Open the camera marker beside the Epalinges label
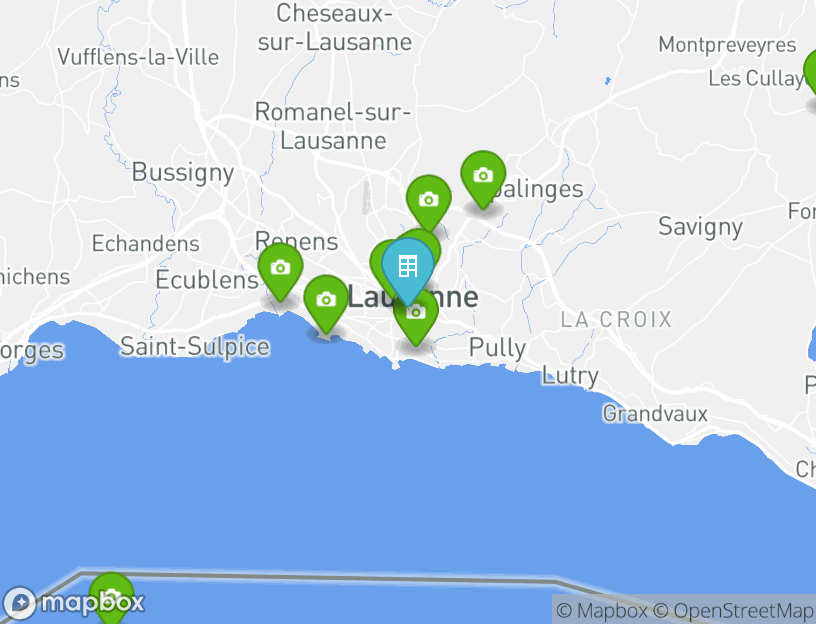Screen dimensions: 816x624 [x=483, y=176]
